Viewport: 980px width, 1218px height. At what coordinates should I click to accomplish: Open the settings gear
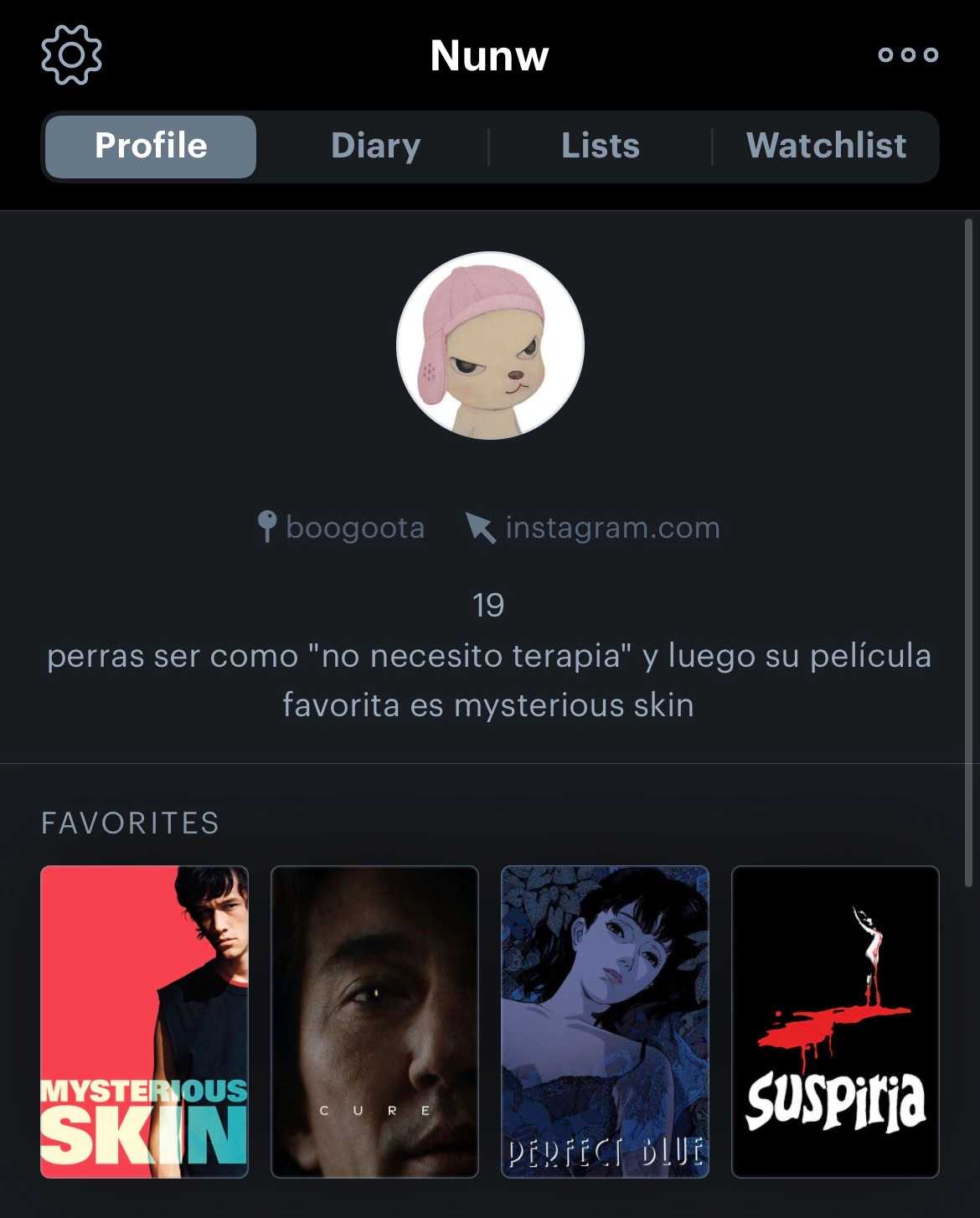(71, 54)
